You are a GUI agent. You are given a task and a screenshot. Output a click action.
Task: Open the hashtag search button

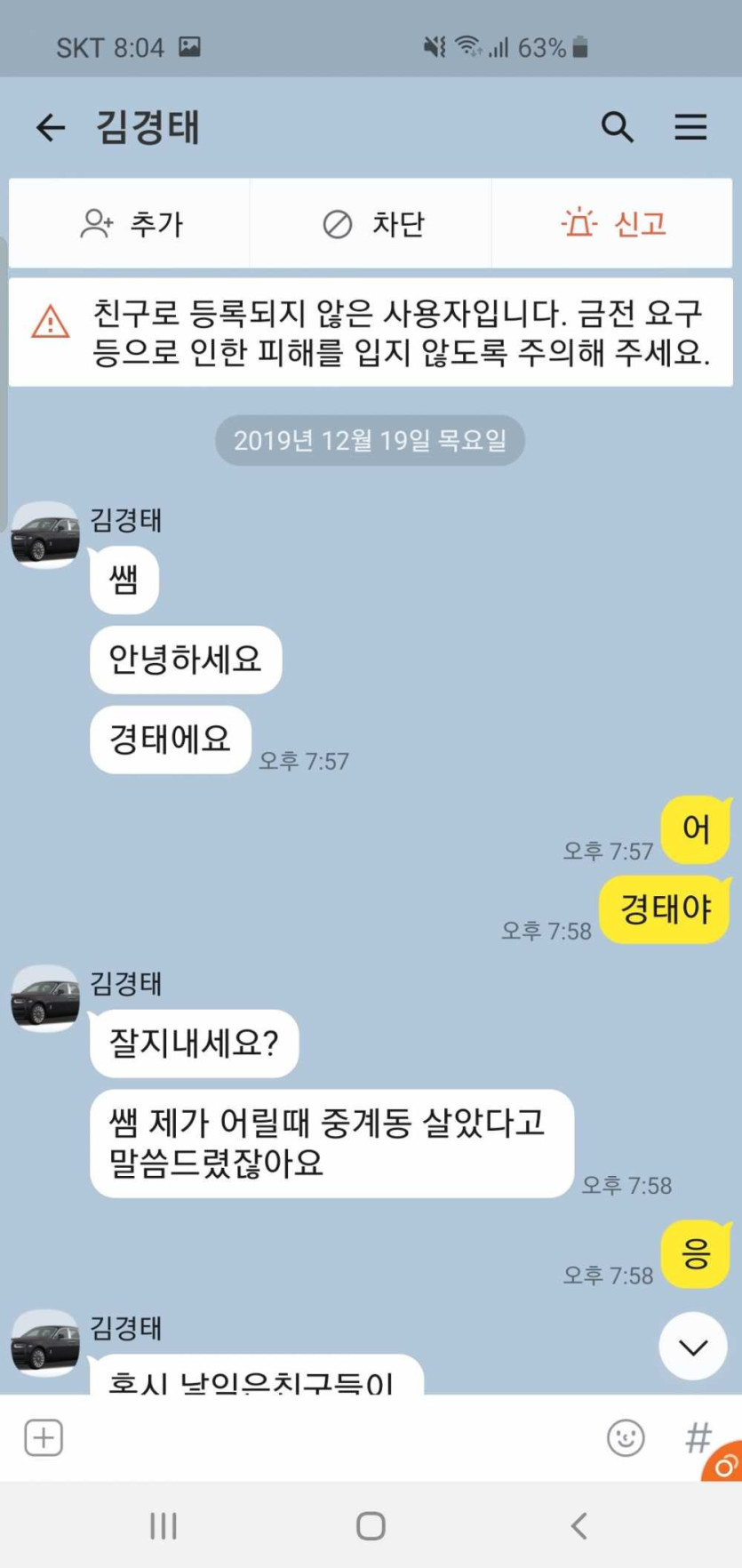coord(698,1437)
